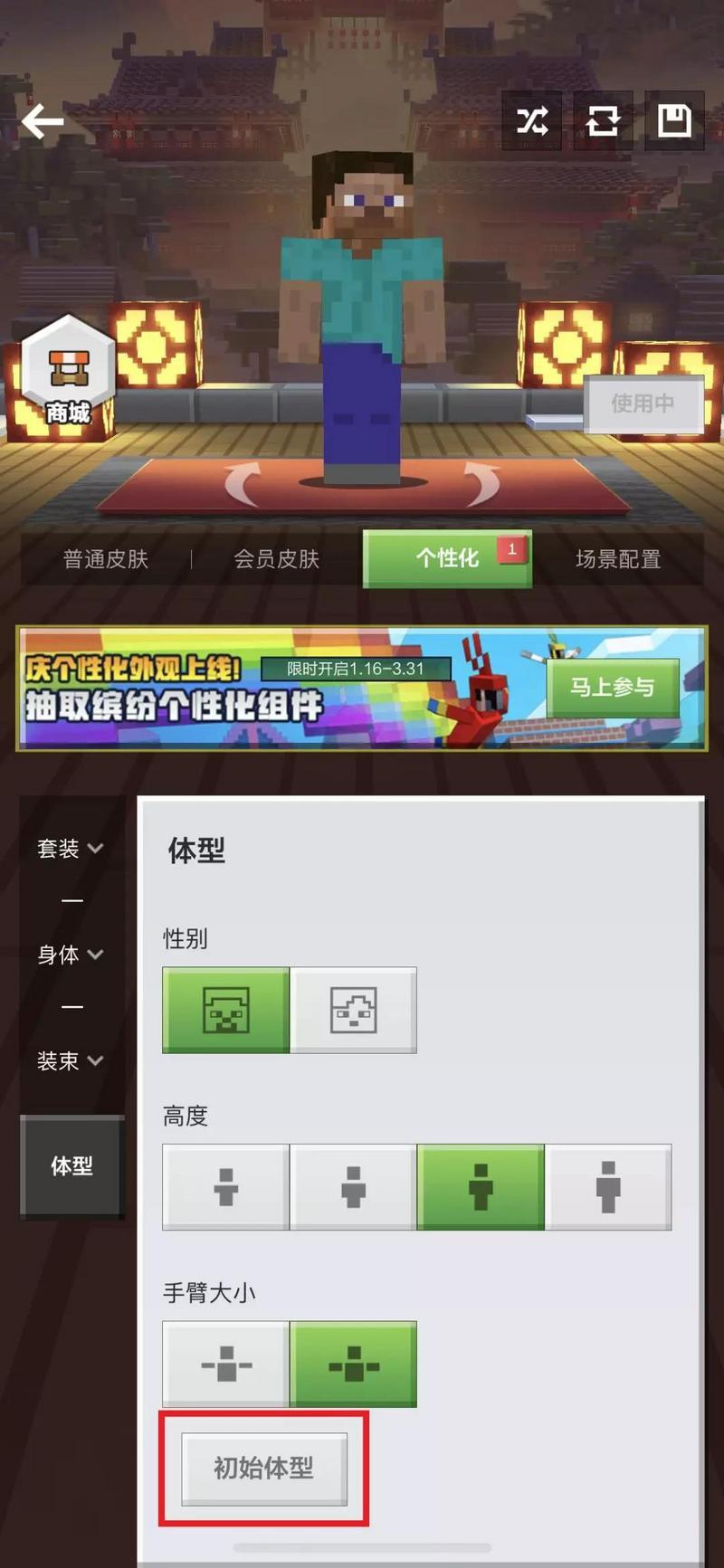The image size is (724, 1568).
Task: Select the tallest height option under 高度
Action: coord(608,1186)
